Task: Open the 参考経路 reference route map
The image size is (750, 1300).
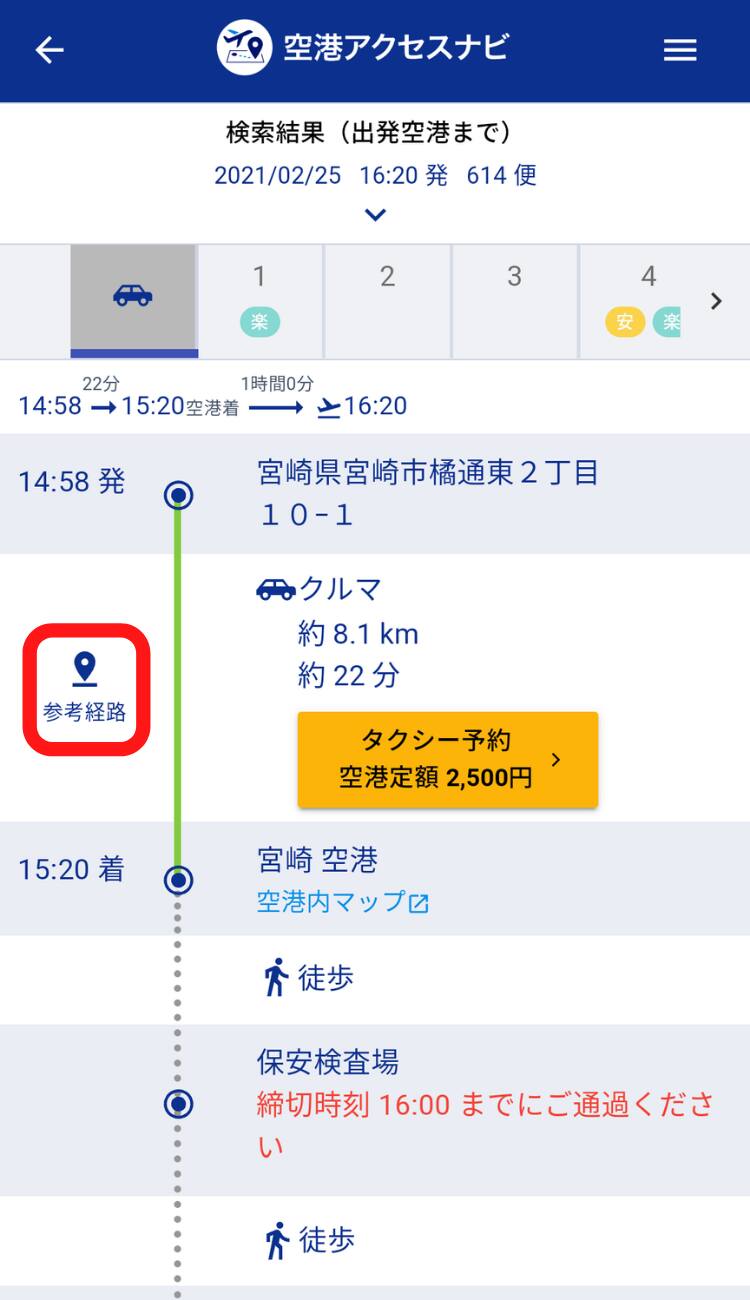Action: pos(86,689)
